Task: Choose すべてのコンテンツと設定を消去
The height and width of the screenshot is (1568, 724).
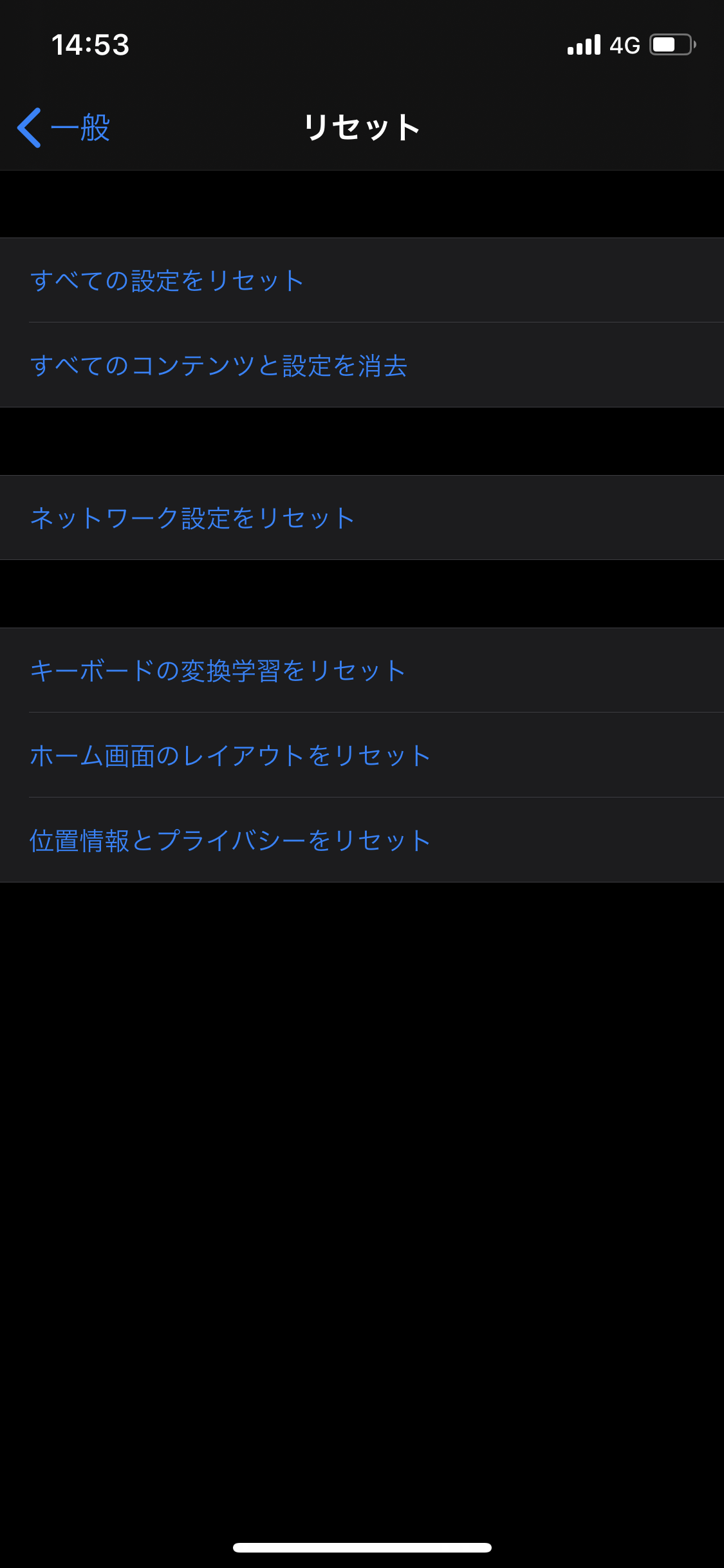Action: click(x=219, y=366)
